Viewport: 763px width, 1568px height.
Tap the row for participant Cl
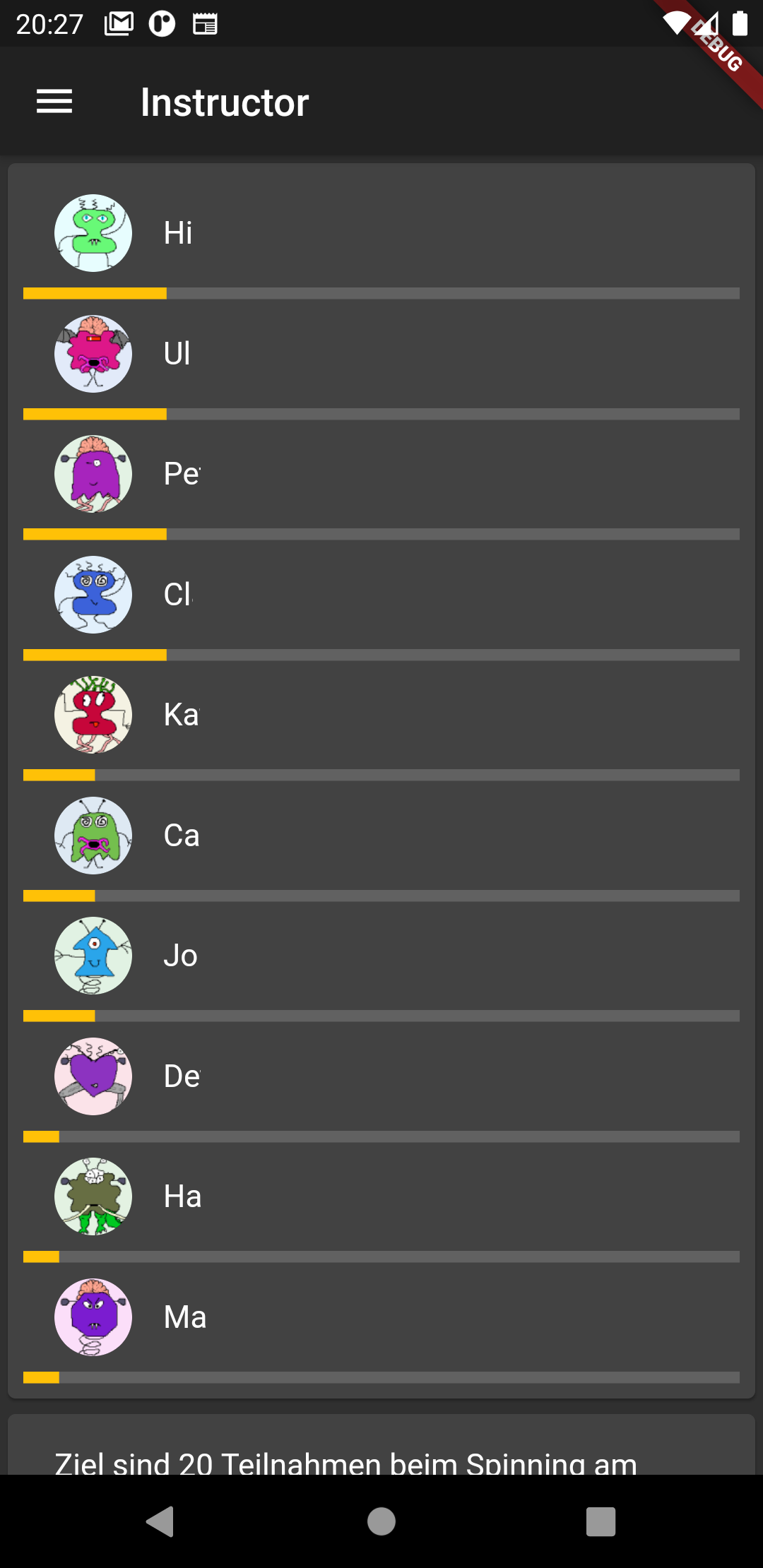(x=381, y=595)
